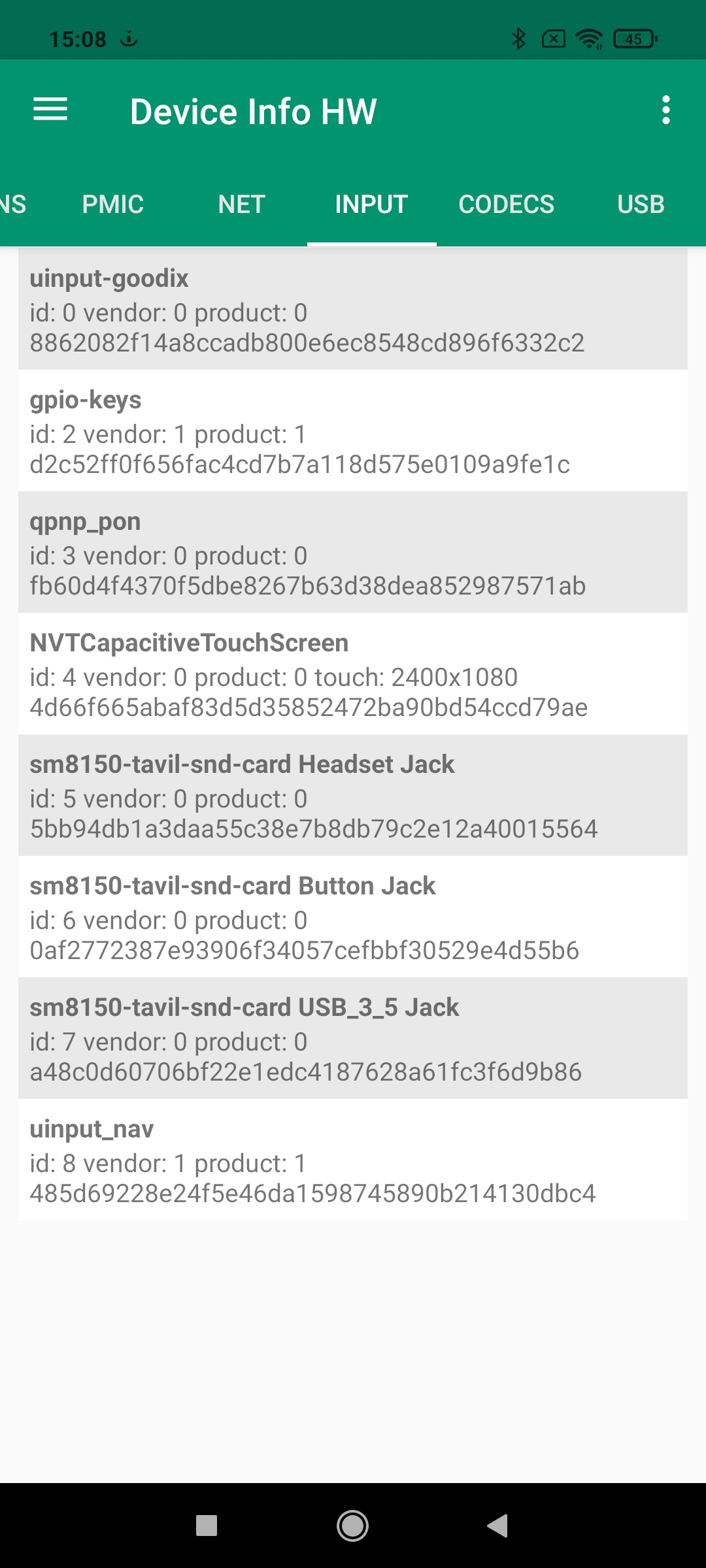
Task: Return to the home screen
Action: pyautogui.click(x=352, y=1526)
